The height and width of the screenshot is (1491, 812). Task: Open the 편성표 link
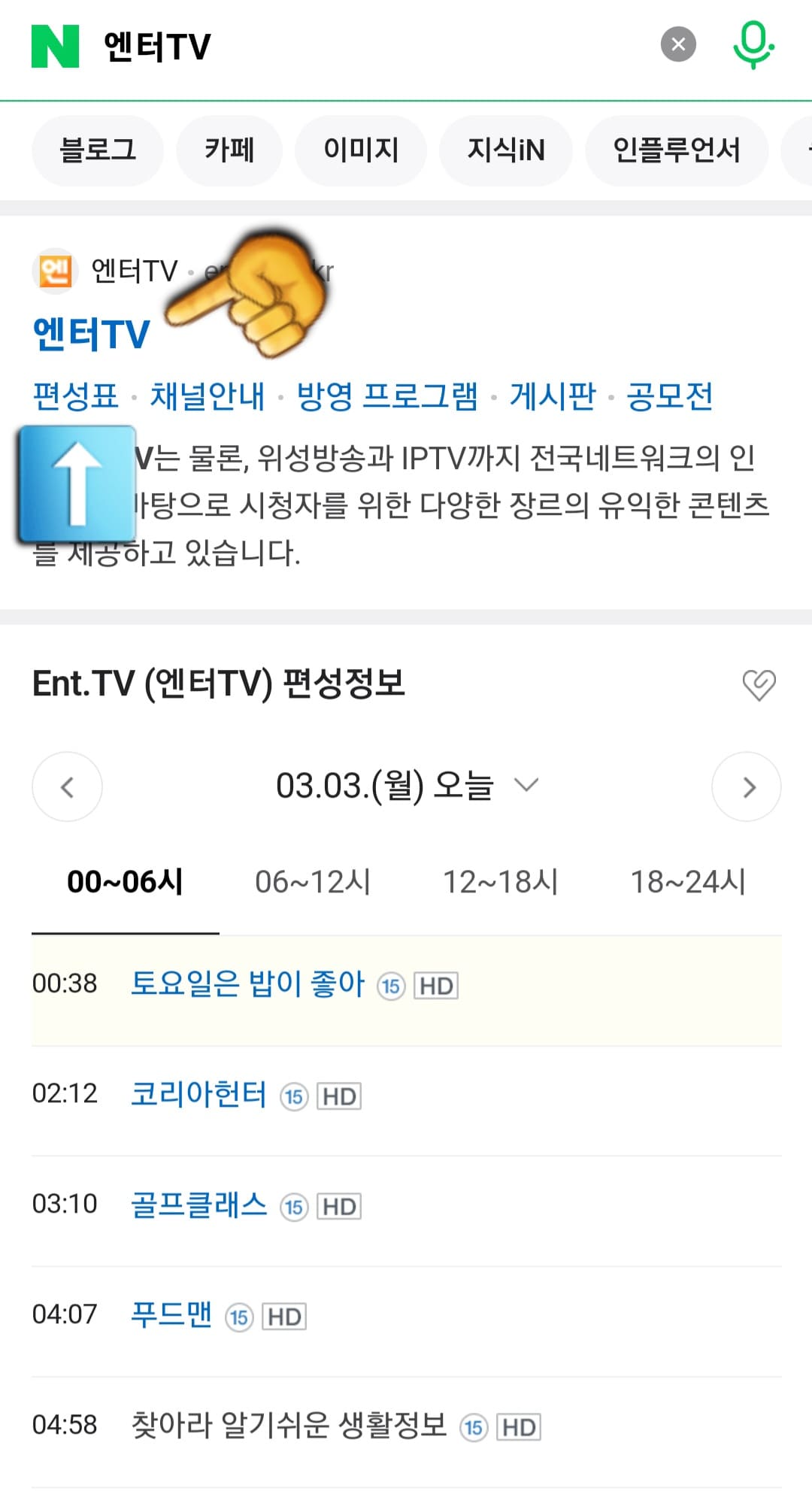(x=77, y=397)
